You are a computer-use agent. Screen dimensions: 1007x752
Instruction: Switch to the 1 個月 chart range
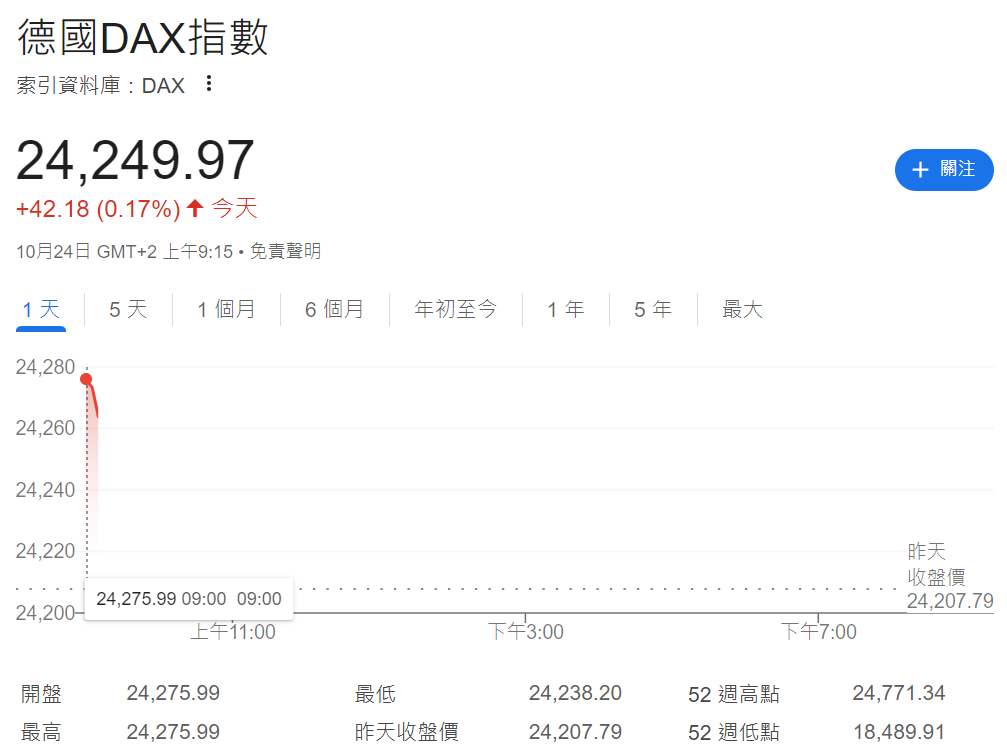226,309
